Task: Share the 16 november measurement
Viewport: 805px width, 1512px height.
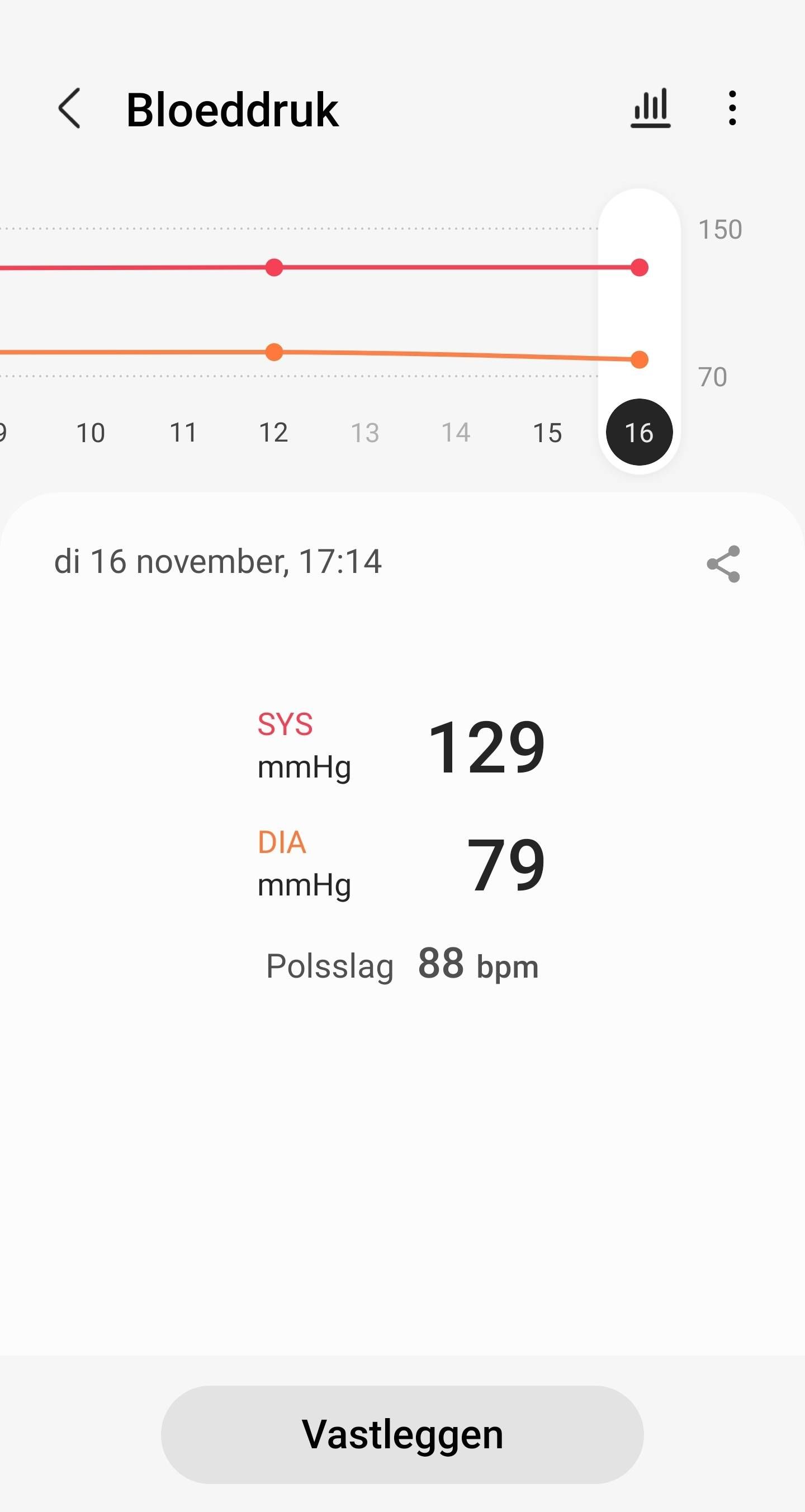Action: (x=723, y=564)
